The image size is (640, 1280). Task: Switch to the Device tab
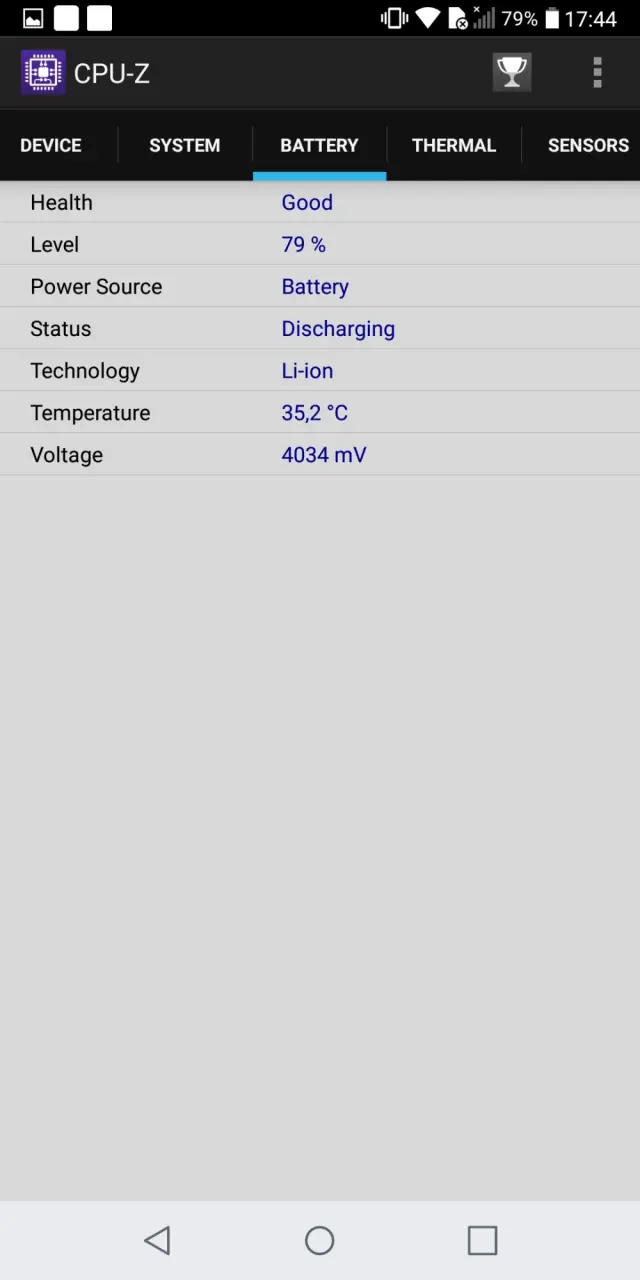[51, 145]
